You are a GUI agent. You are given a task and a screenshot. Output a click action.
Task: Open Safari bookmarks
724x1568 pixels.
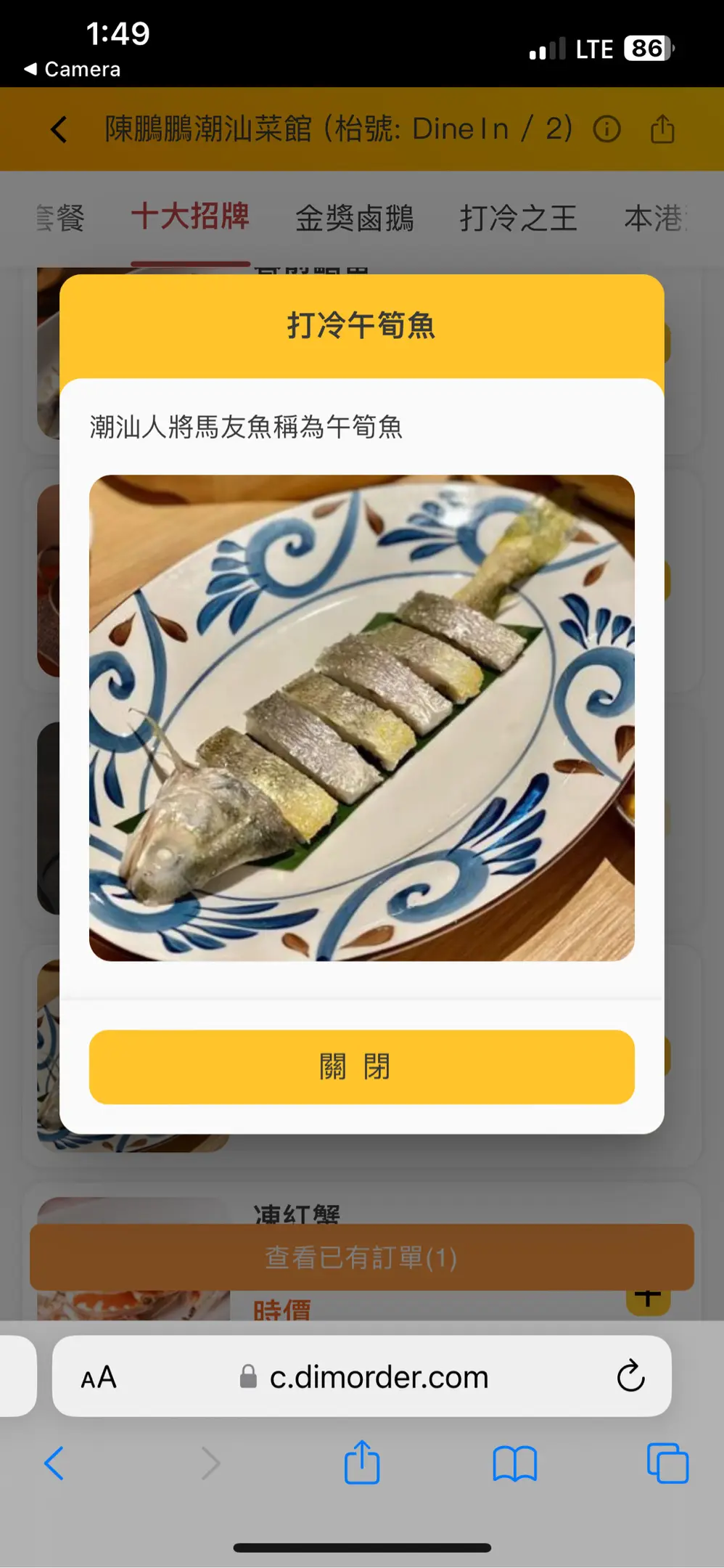click(x=514, y=1463)
